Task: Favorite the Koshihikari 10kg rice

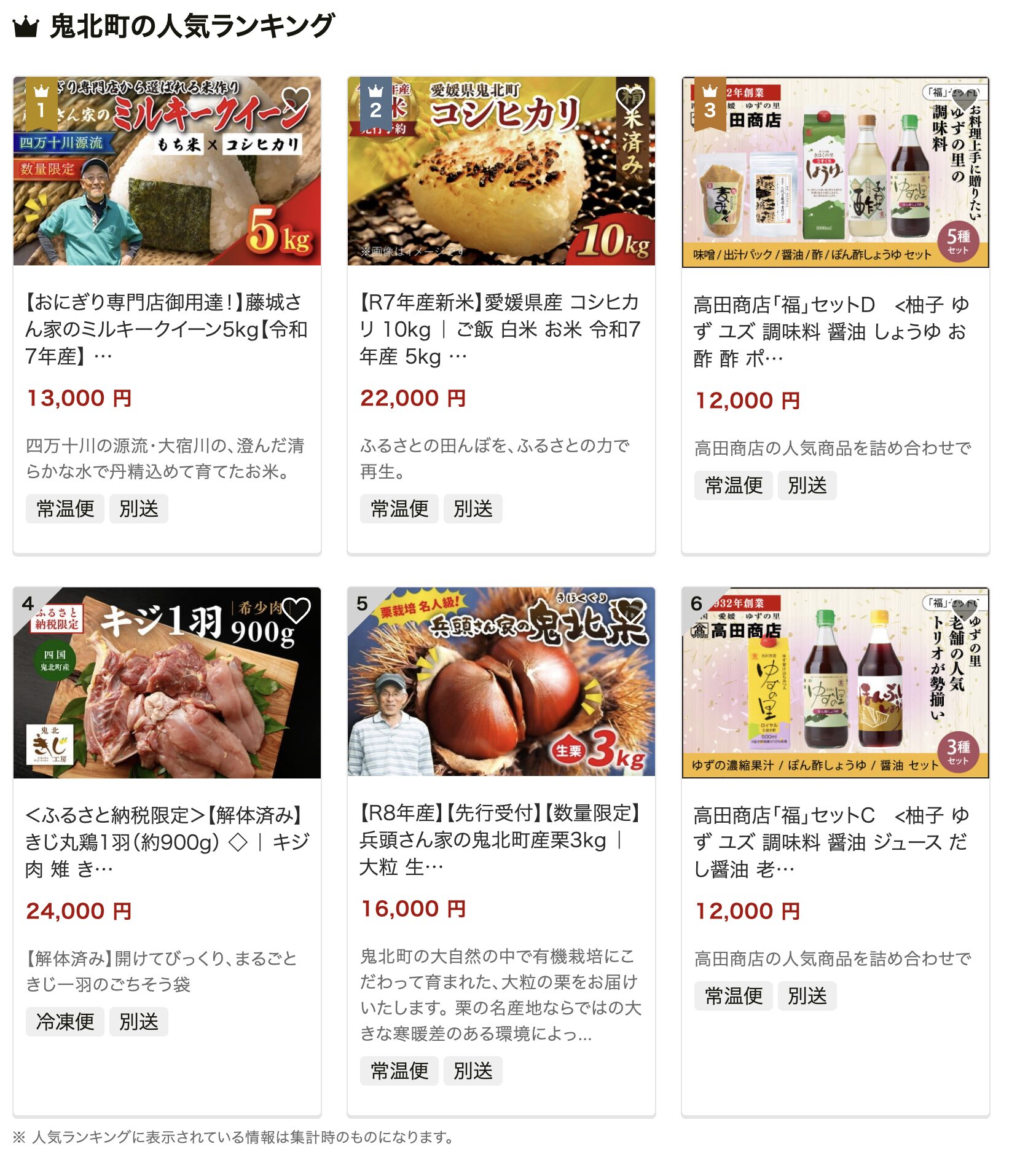Action: (630, 98)
